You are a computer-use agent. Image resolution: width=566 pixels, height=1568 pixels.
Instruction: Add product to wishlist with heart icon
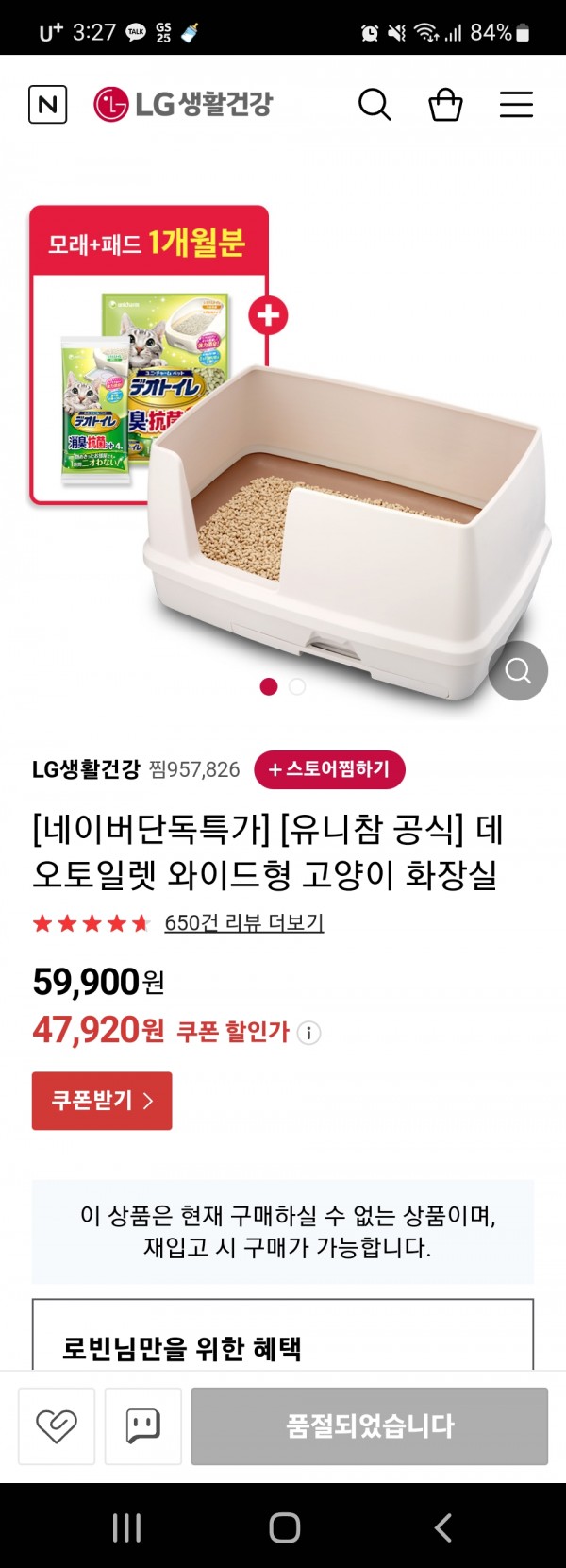57,1425
